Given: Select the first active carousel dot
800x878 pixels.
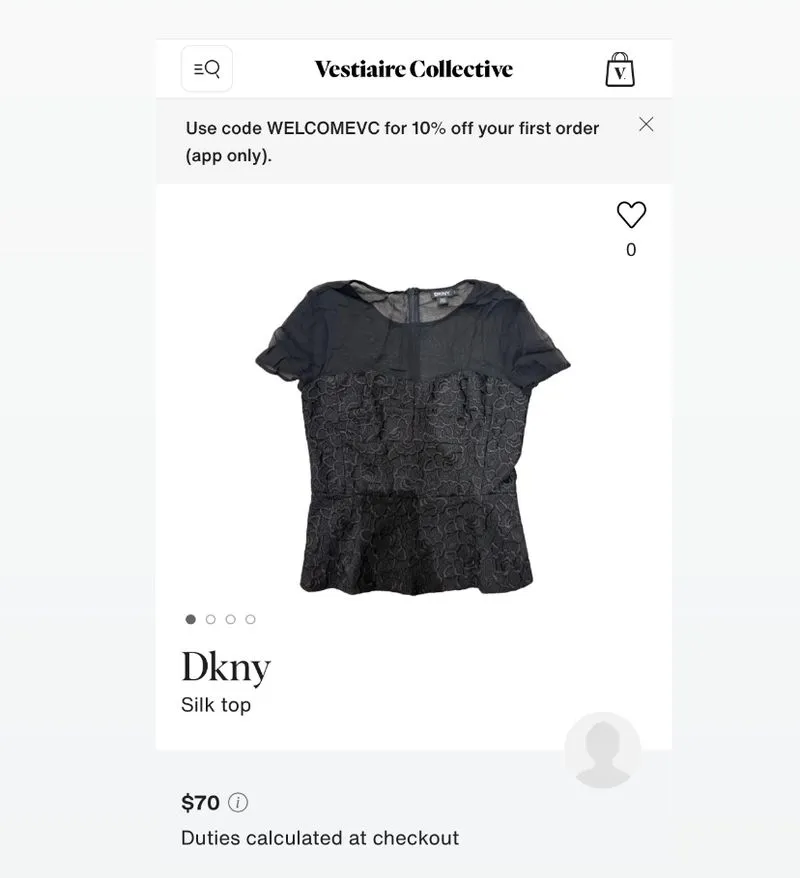Looking at the screenshot, I should (x=190, y=619).
